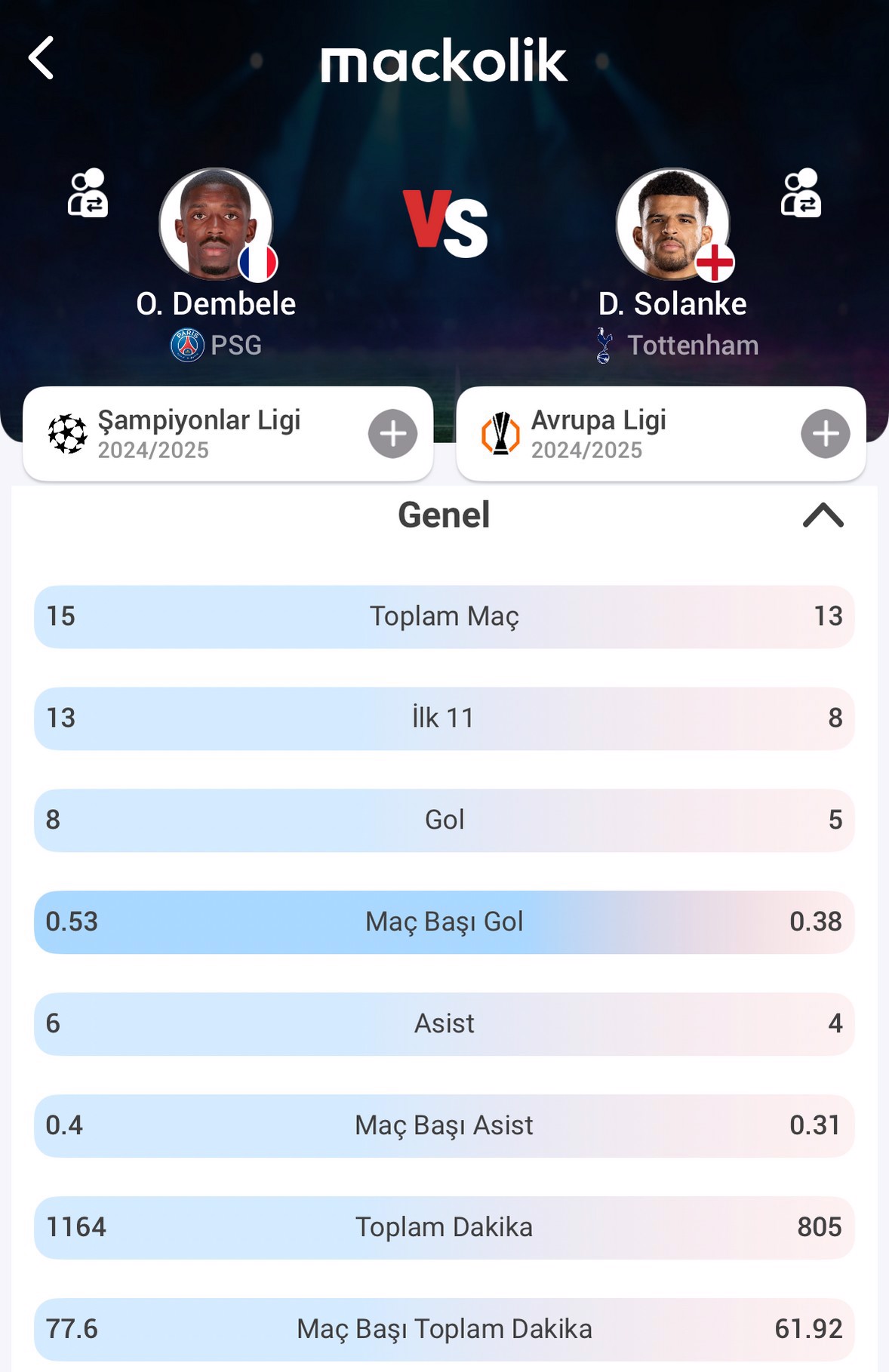Open D. Solanke's player photo
889x1372 pixels.
coord(672,224)
